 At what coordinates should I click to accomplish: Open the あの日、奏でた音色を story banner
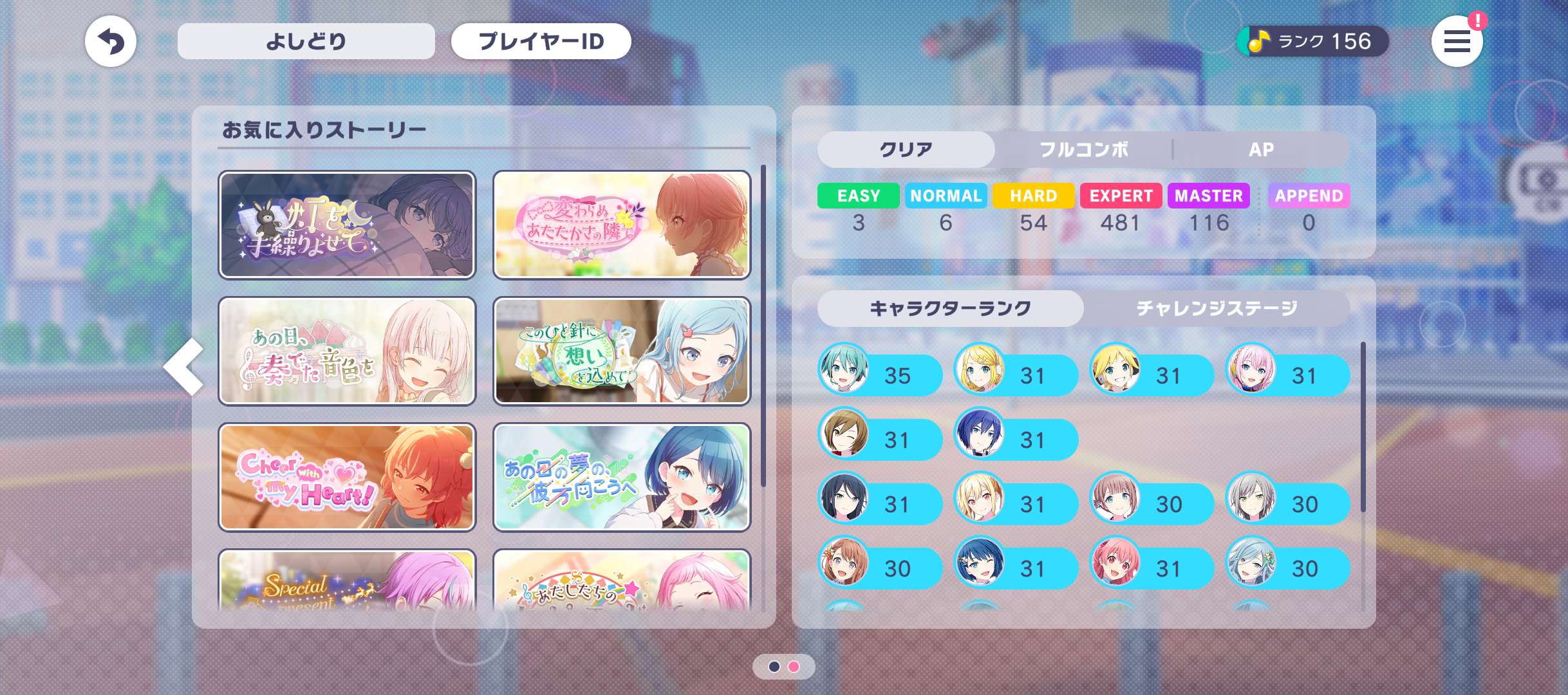(x=347, y=351)
